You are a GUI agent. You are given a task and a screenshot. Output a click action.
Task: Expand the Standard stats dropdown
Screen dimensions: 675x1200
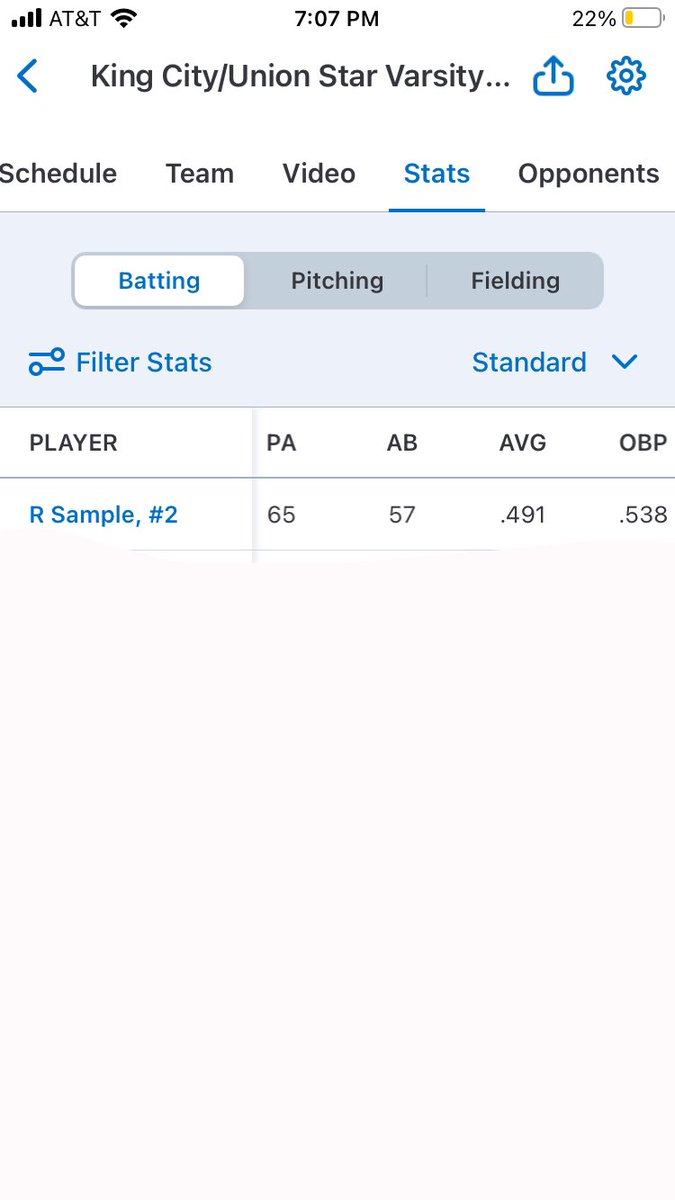pos(555,362)
